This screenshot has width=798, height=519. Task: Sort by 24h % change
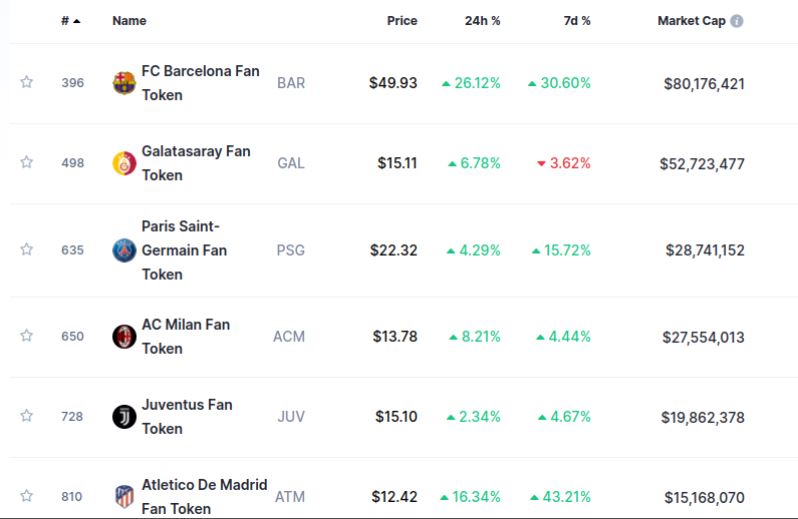point(482,20)
